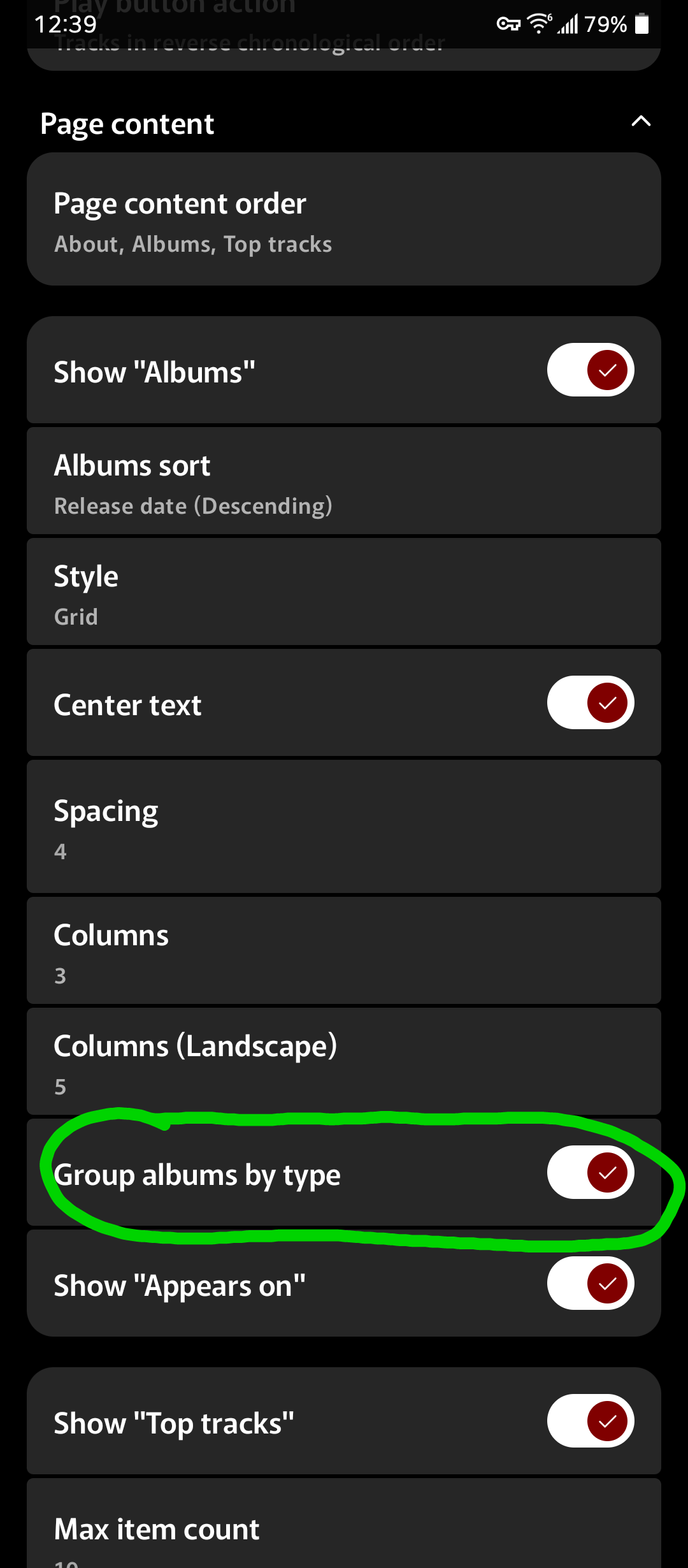Open Page content order setting
Screen dimensions: 688x1568
(344, 220)
